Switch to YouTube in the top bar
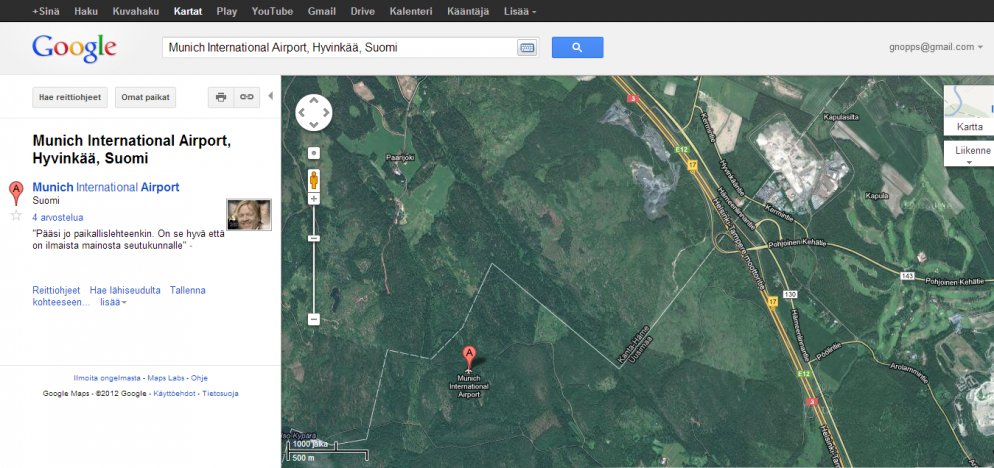The height and width of the screenshot is (468, 994). click(x=272, y=11)
